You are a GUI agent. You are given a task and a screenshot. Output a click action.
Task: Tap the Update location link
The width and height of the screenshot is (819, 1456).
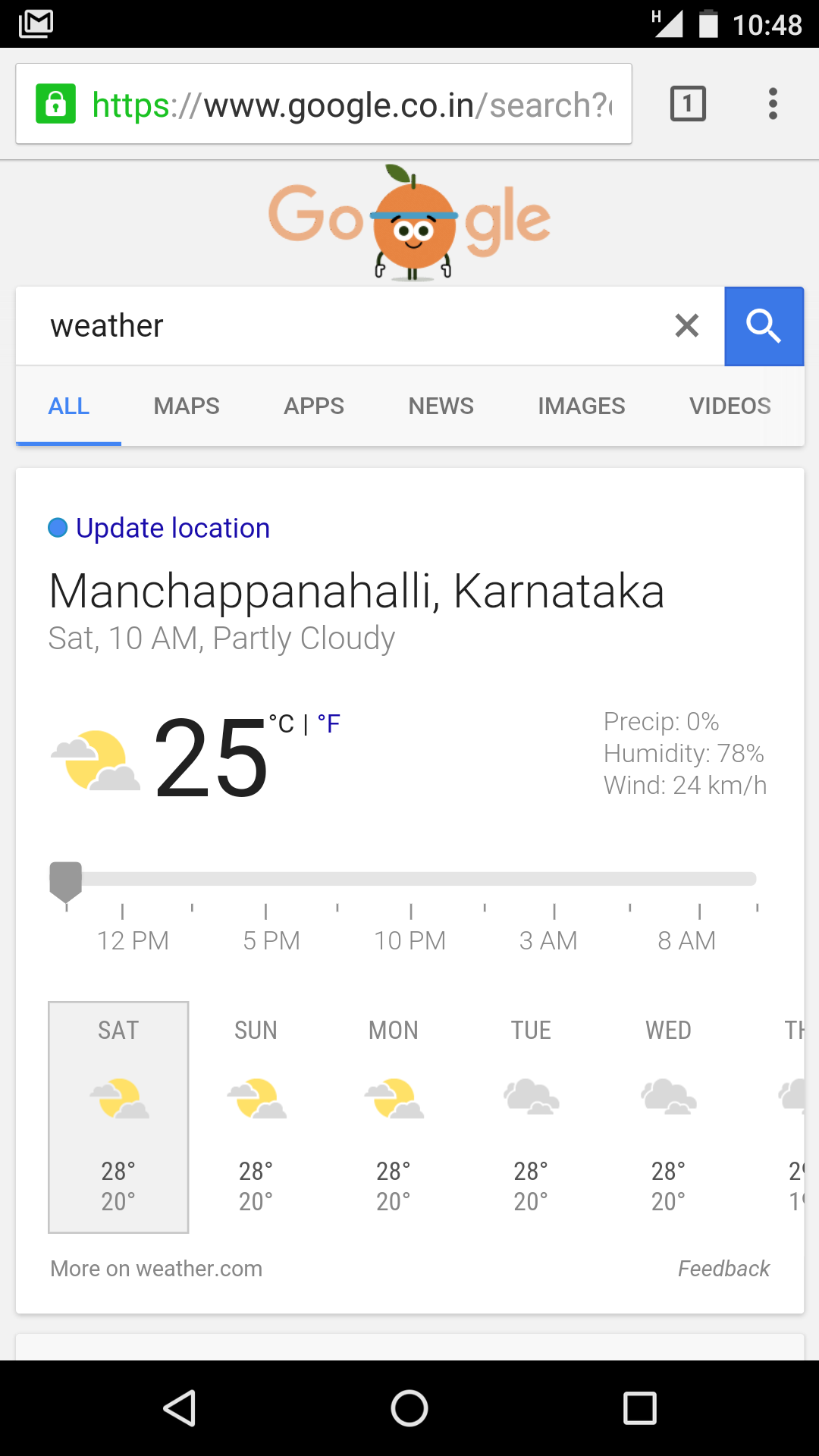tap(173, 528)
